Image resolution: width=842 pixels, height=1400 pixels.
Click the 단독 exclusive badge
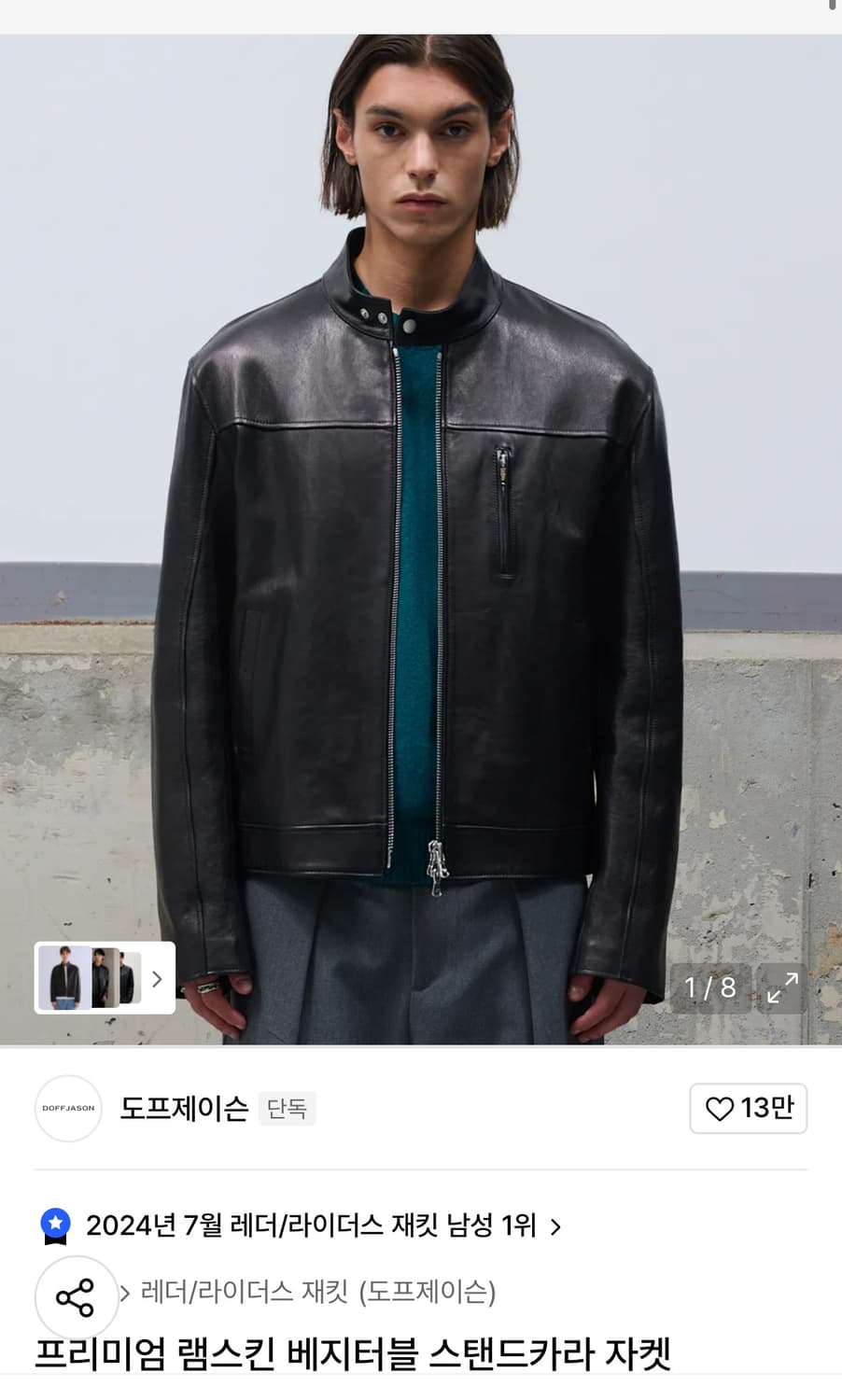[287, 1109]
